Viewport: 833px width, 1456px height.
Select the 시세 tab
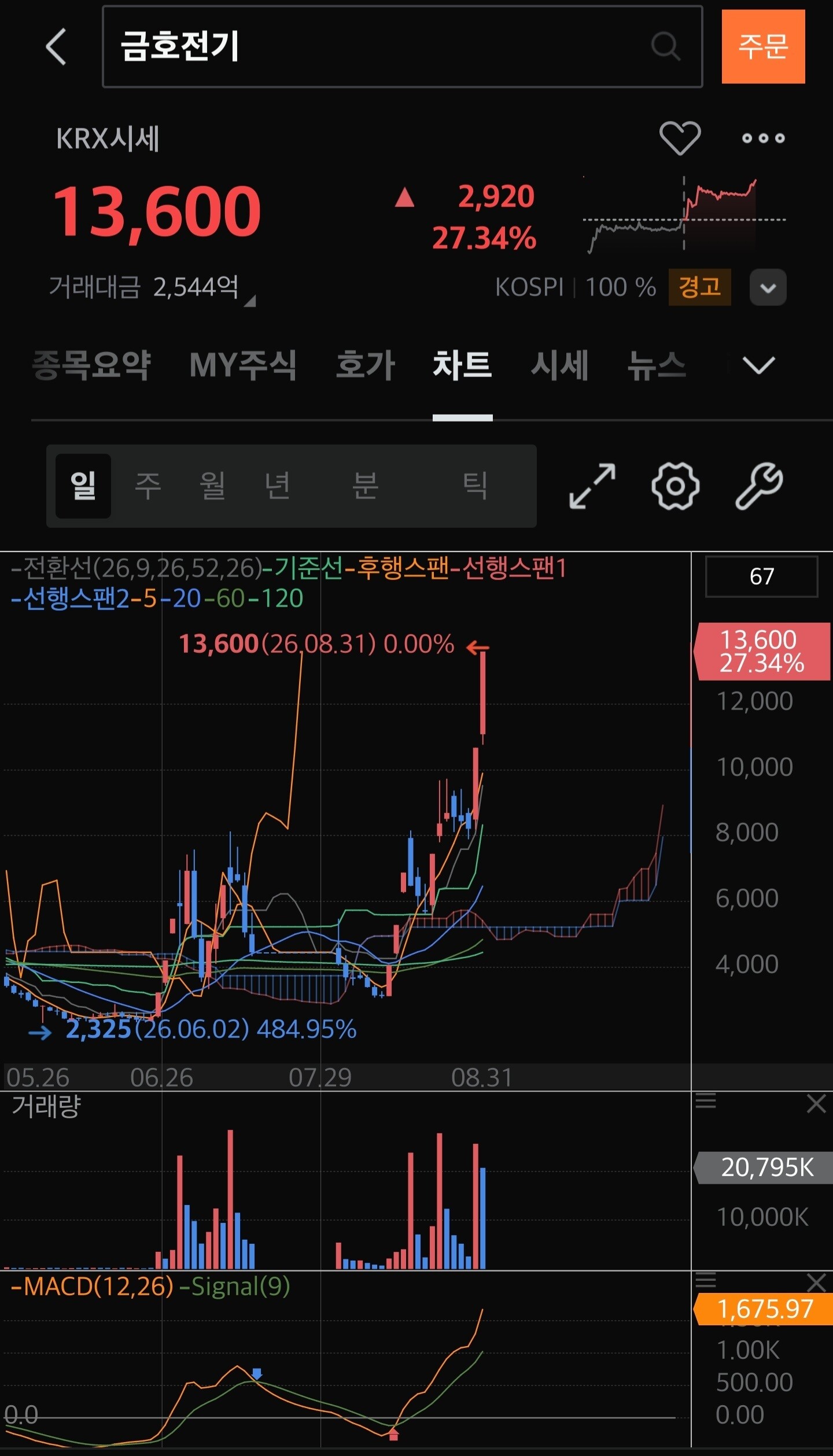(x=559, y=365)
